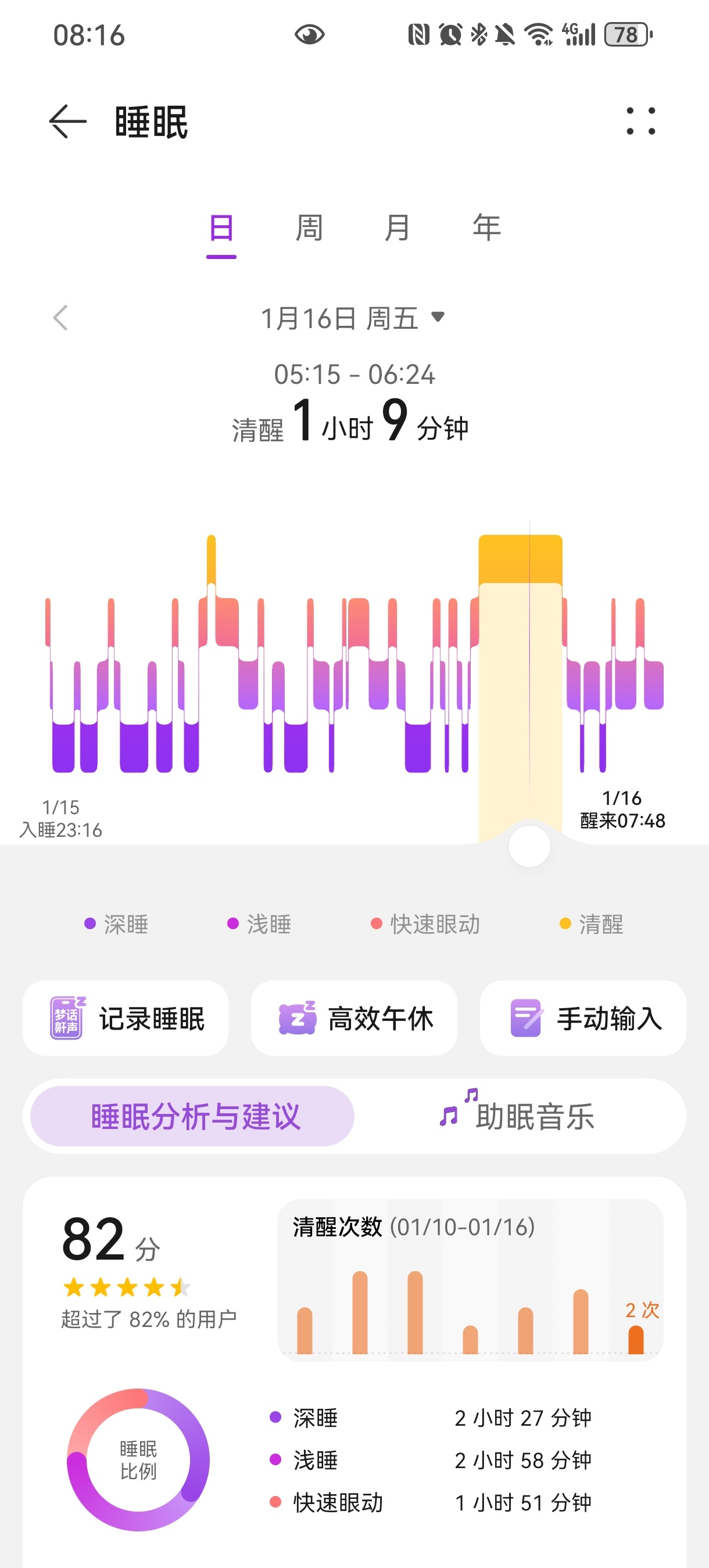This screenshot has height=1568, width=709.
Task: Go to the previous day's sleep data
Action: pos(60,318)
